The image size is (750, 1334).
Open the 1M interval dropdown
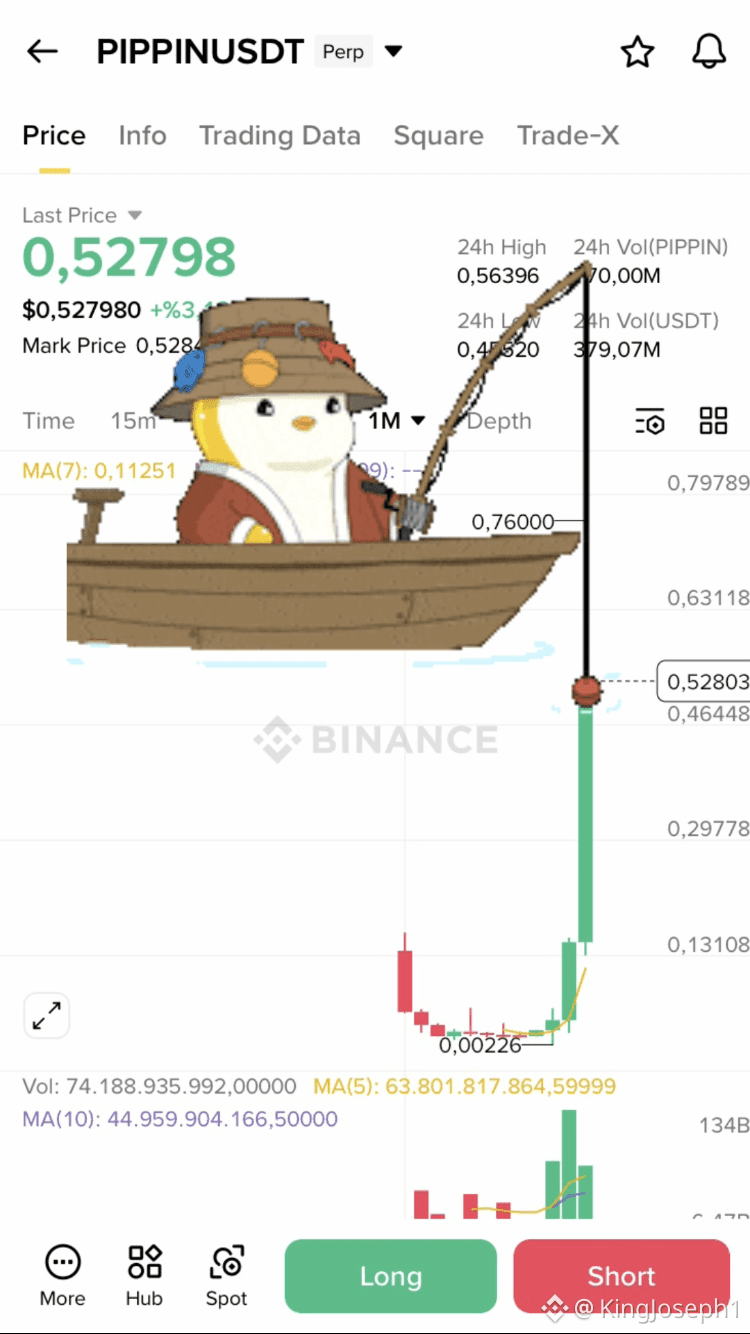[397, 421]
